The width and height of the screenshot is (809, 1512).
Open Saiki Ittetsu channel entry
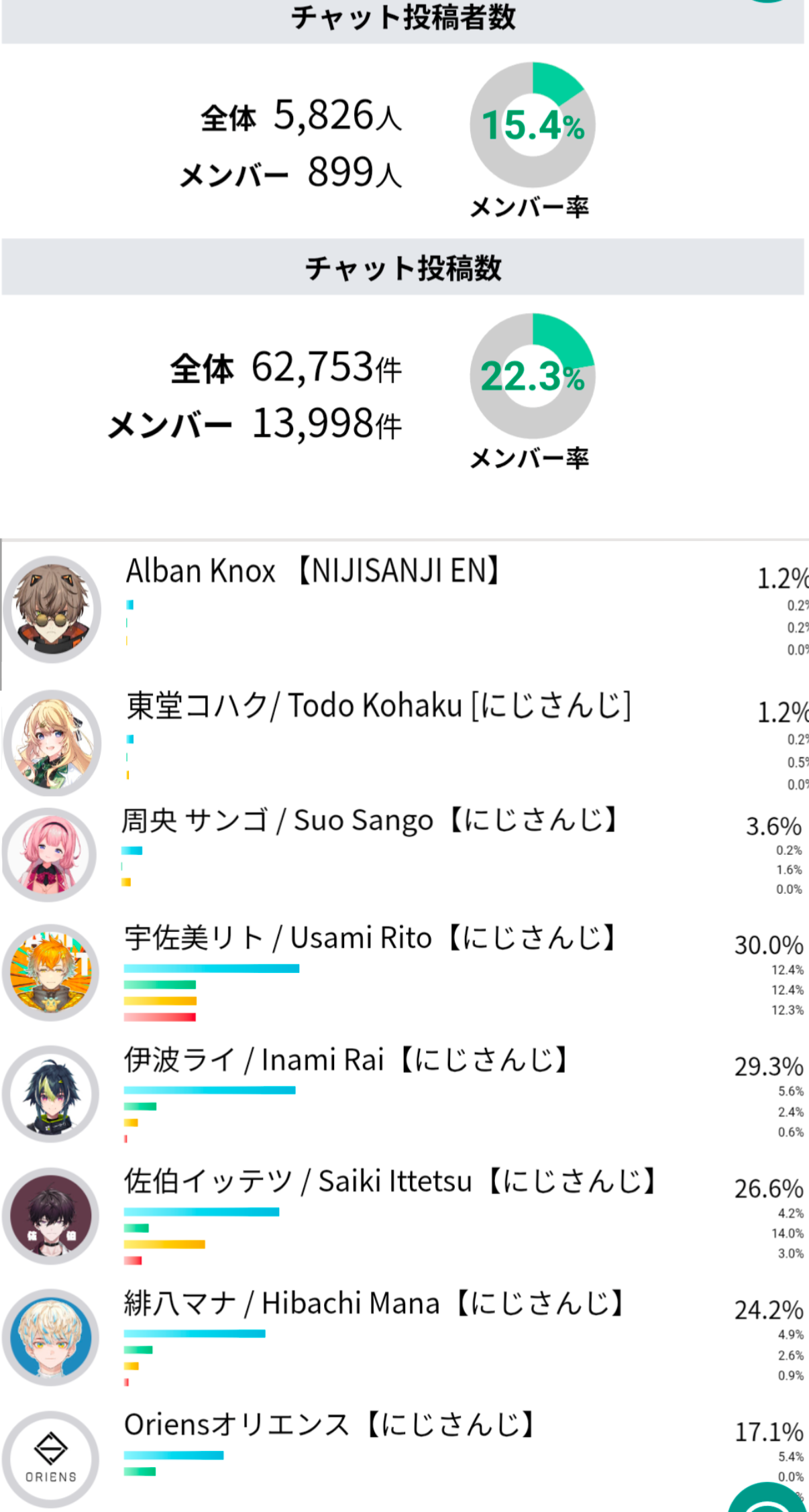tap(404, 1215)
